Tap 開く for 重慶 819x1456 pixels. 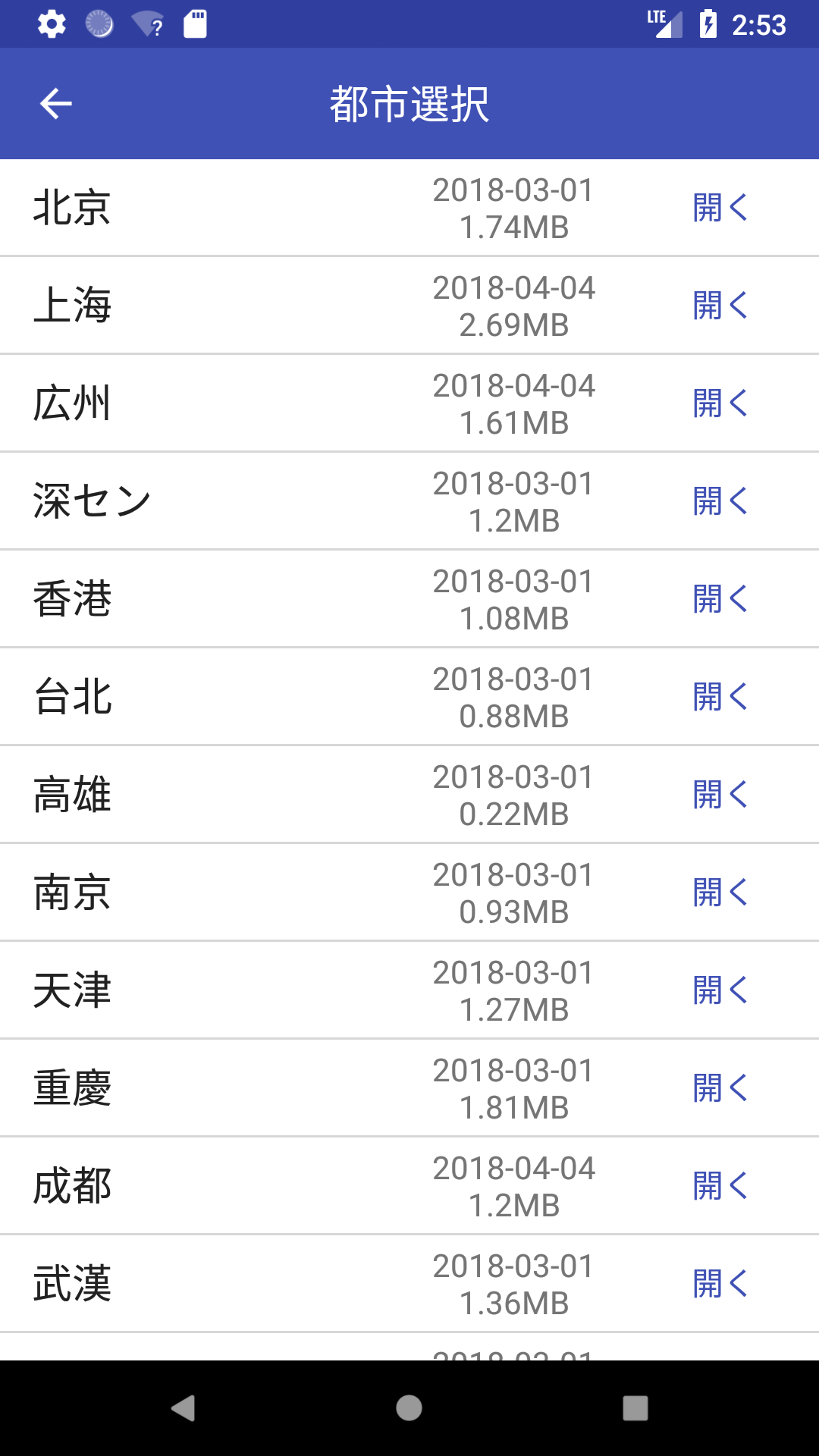click(720, 1088)
